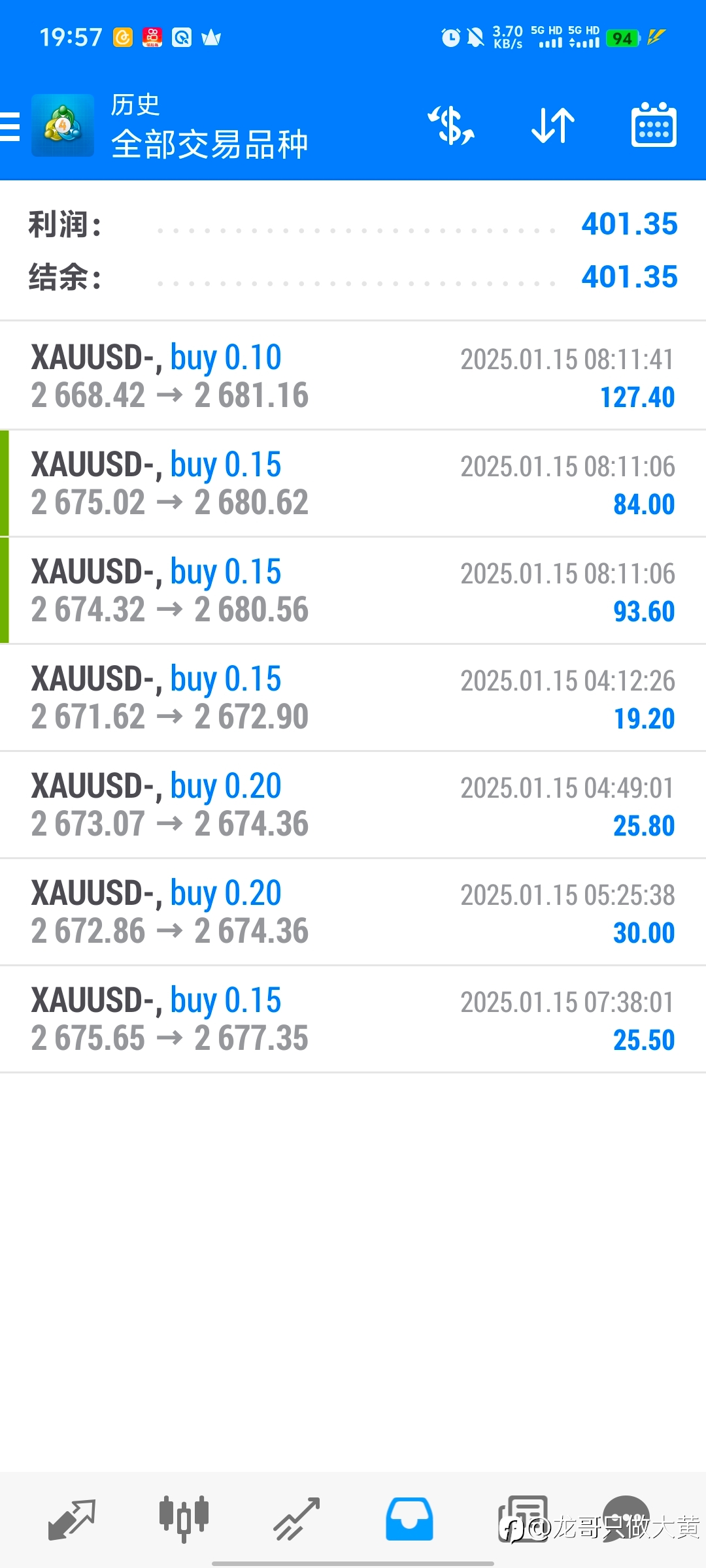
Task: Open the trade with profit 25.50
Action: [x=353, y=1019]
